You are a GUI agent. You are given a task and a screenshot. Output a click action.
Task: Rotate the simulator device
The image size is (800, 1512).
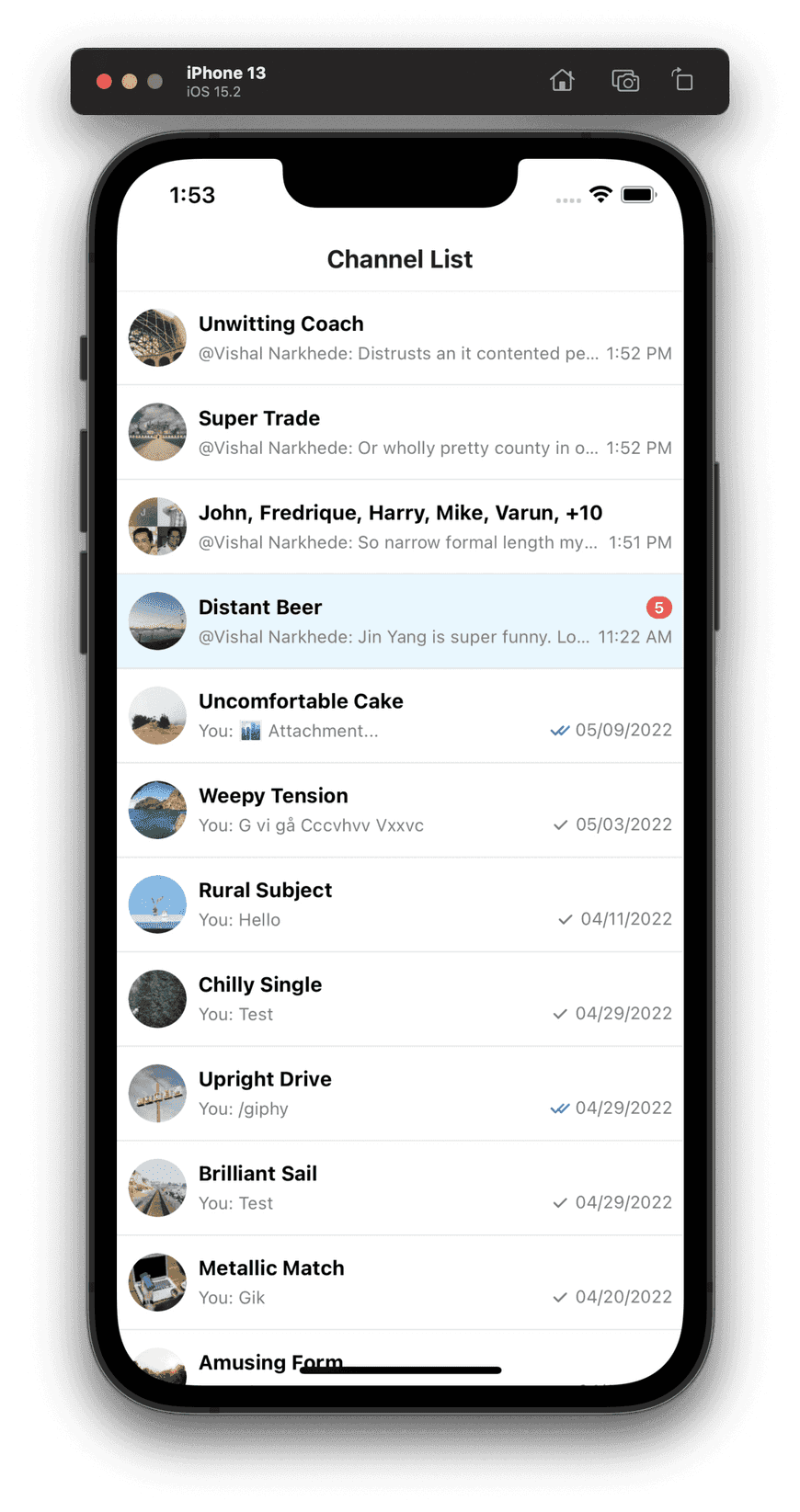coord(682,80)
